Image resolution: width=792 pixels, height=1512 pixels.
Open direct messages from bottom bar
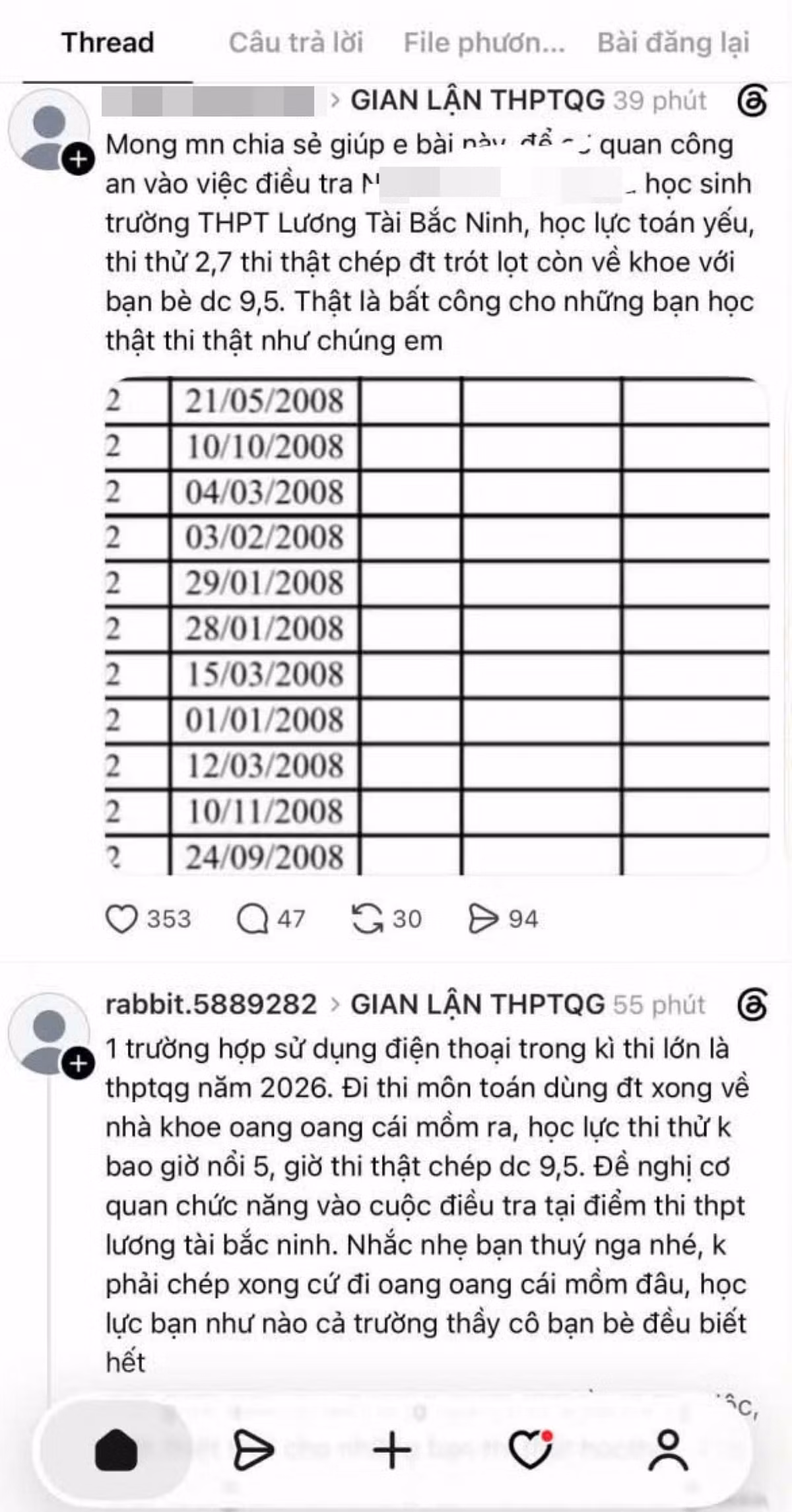tap(254, 1450)
